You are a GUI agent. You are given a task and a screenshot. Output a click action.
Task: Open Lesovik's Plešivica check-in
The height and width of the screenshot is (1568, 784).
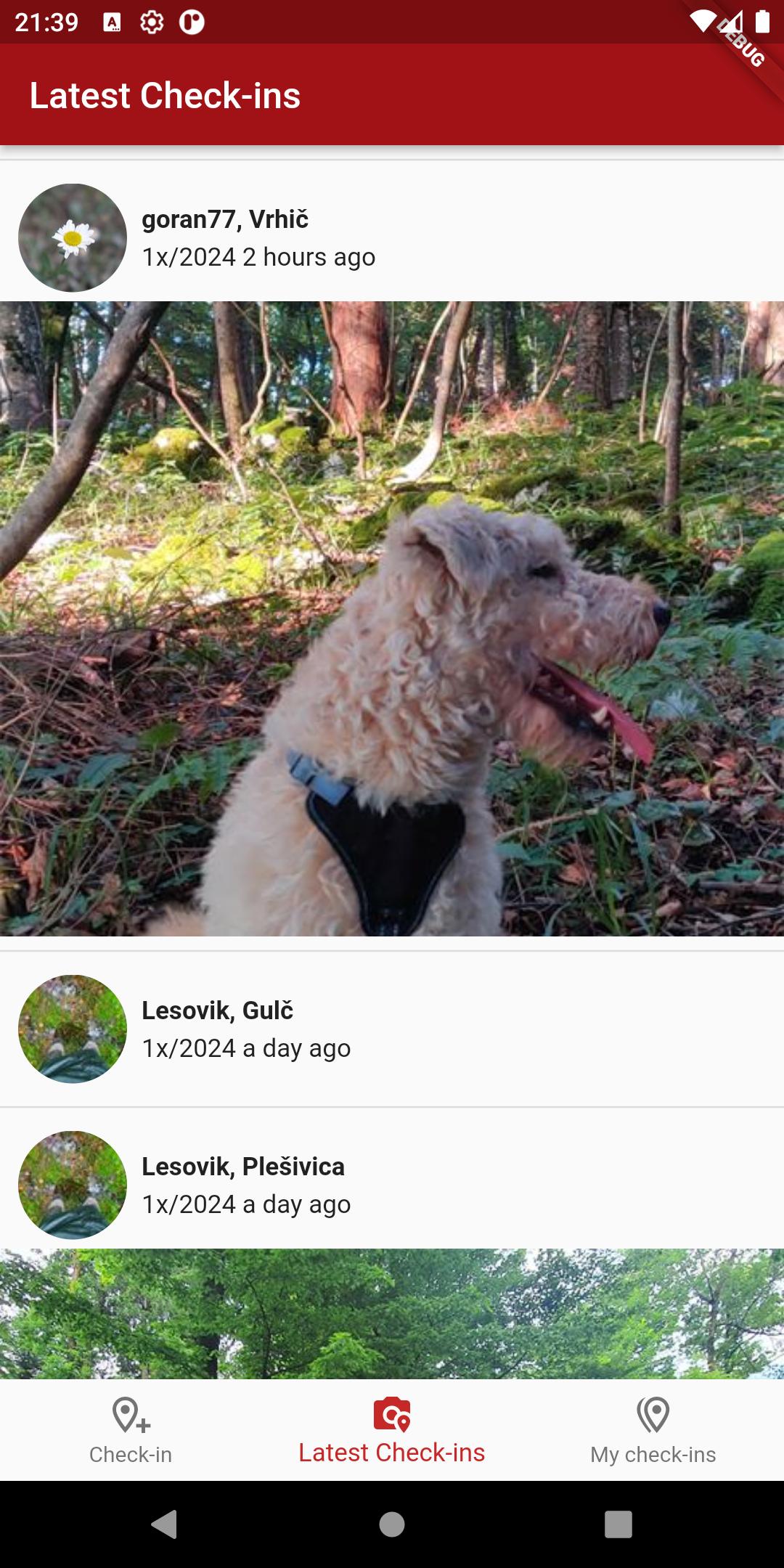point(392,1185)
